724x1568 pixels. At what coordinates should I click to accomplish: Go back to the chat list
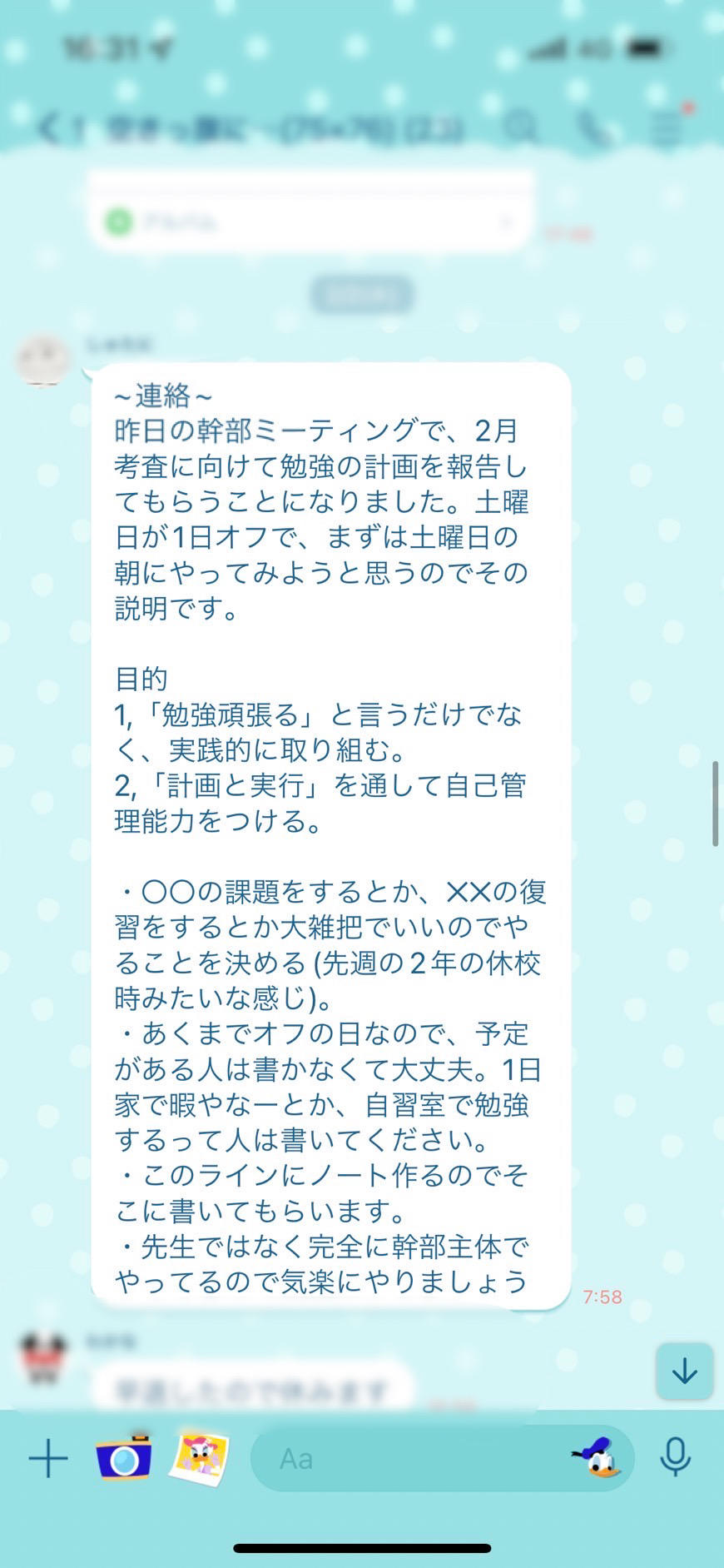50,129
